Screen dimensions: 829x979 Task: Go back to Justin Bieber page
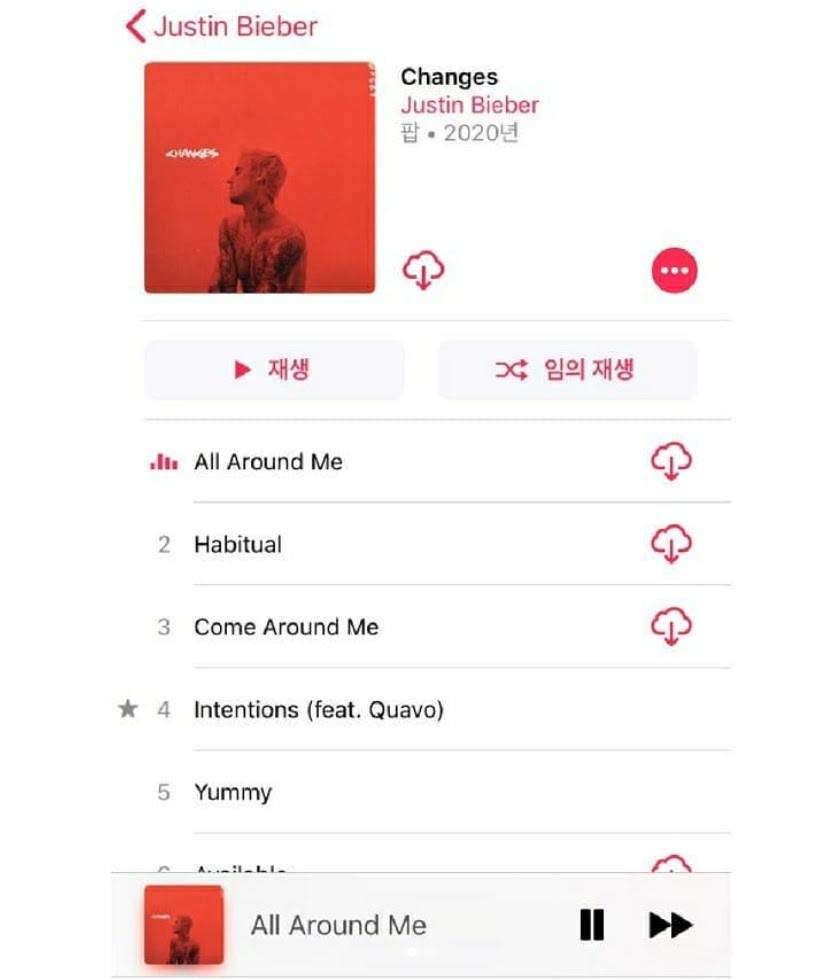click(222, 26)
